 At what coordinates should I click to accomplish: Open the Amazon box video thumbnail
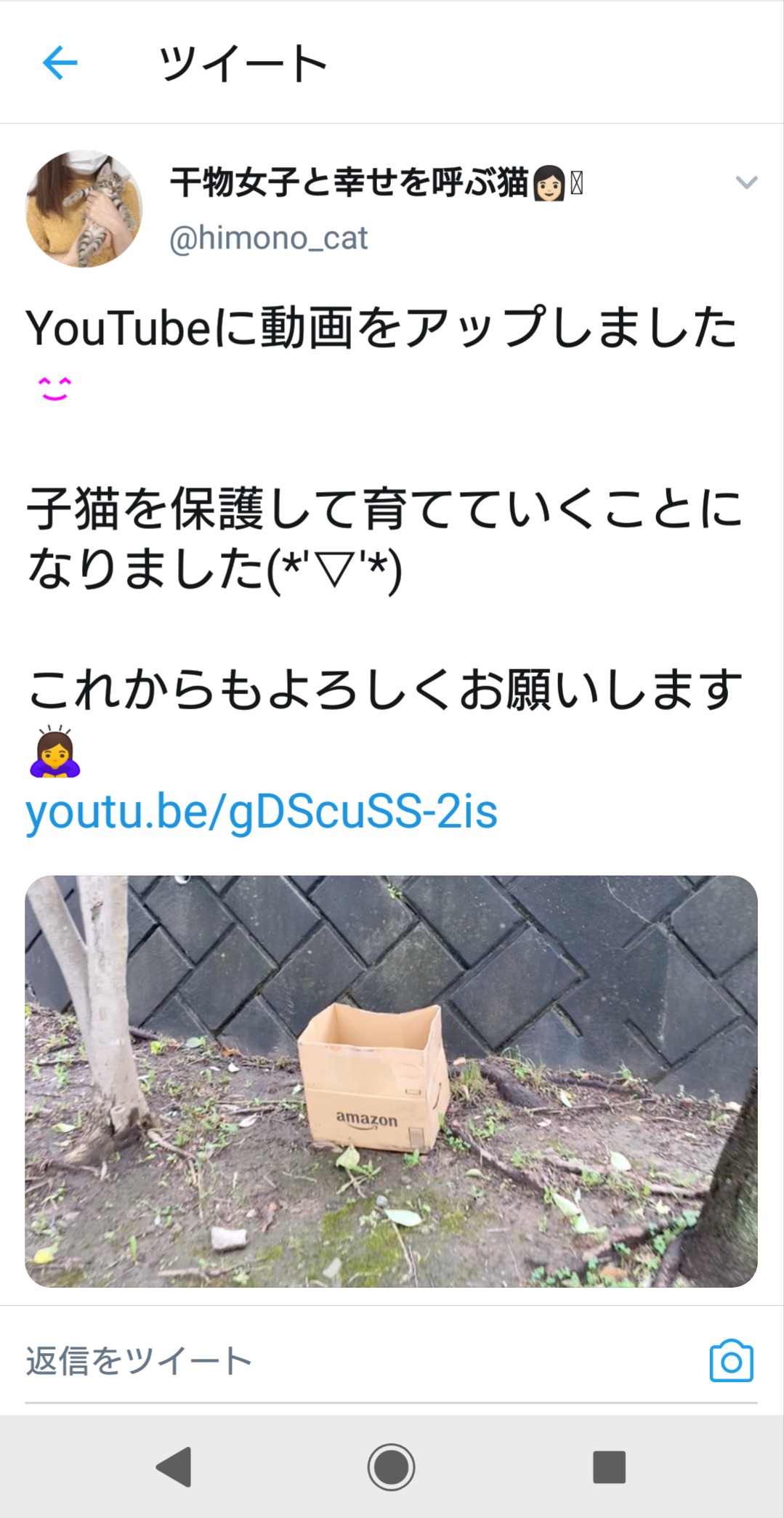tap(392, 1081)
